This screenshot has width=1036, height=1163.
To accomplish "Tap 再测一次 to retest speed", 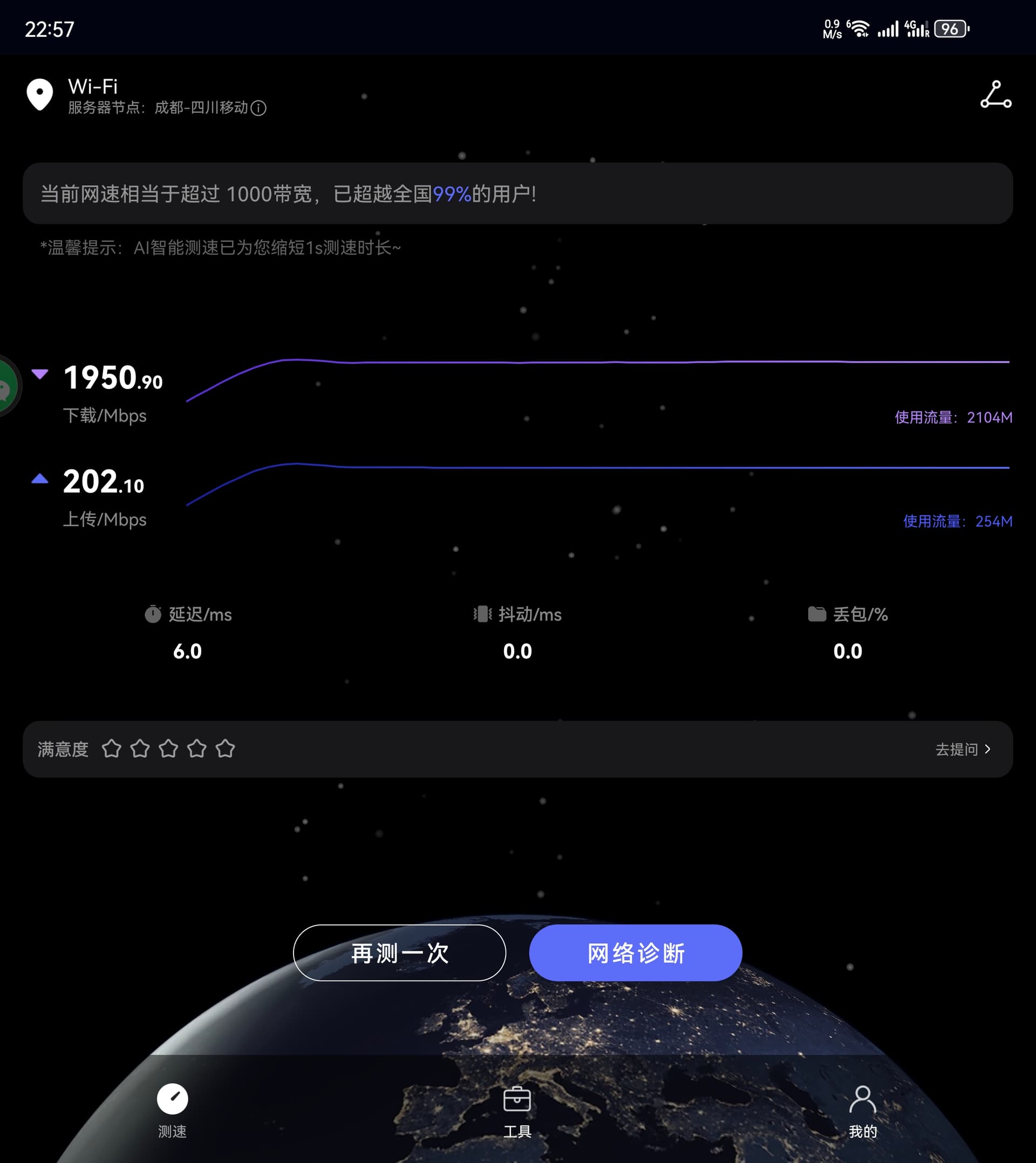I will pos(399,953).
